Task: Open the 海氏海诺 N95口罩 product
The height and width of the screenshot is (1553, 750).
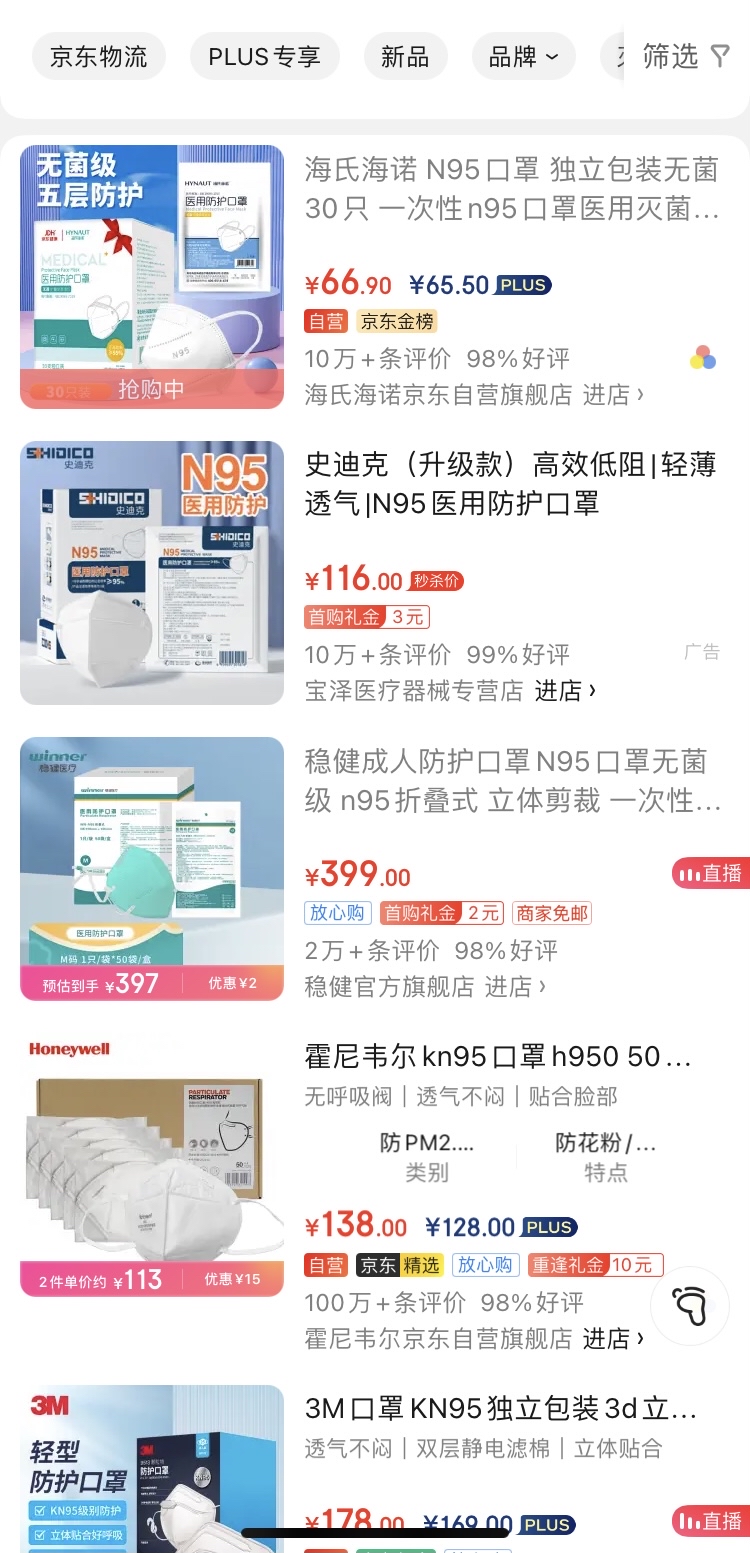Action: point(511,189)
